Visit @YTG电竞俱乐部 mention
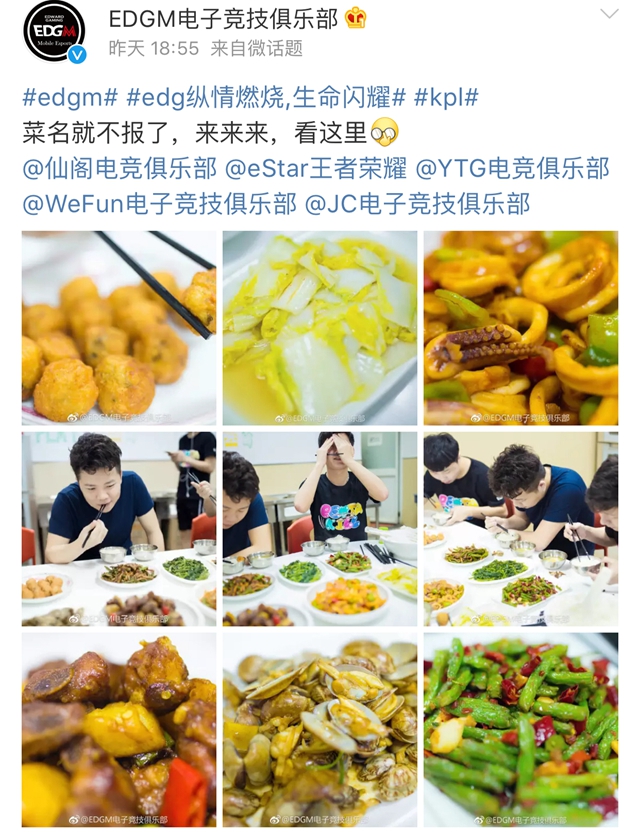The height and width of the screenshot is (836, 640). [x=511, y=168]
